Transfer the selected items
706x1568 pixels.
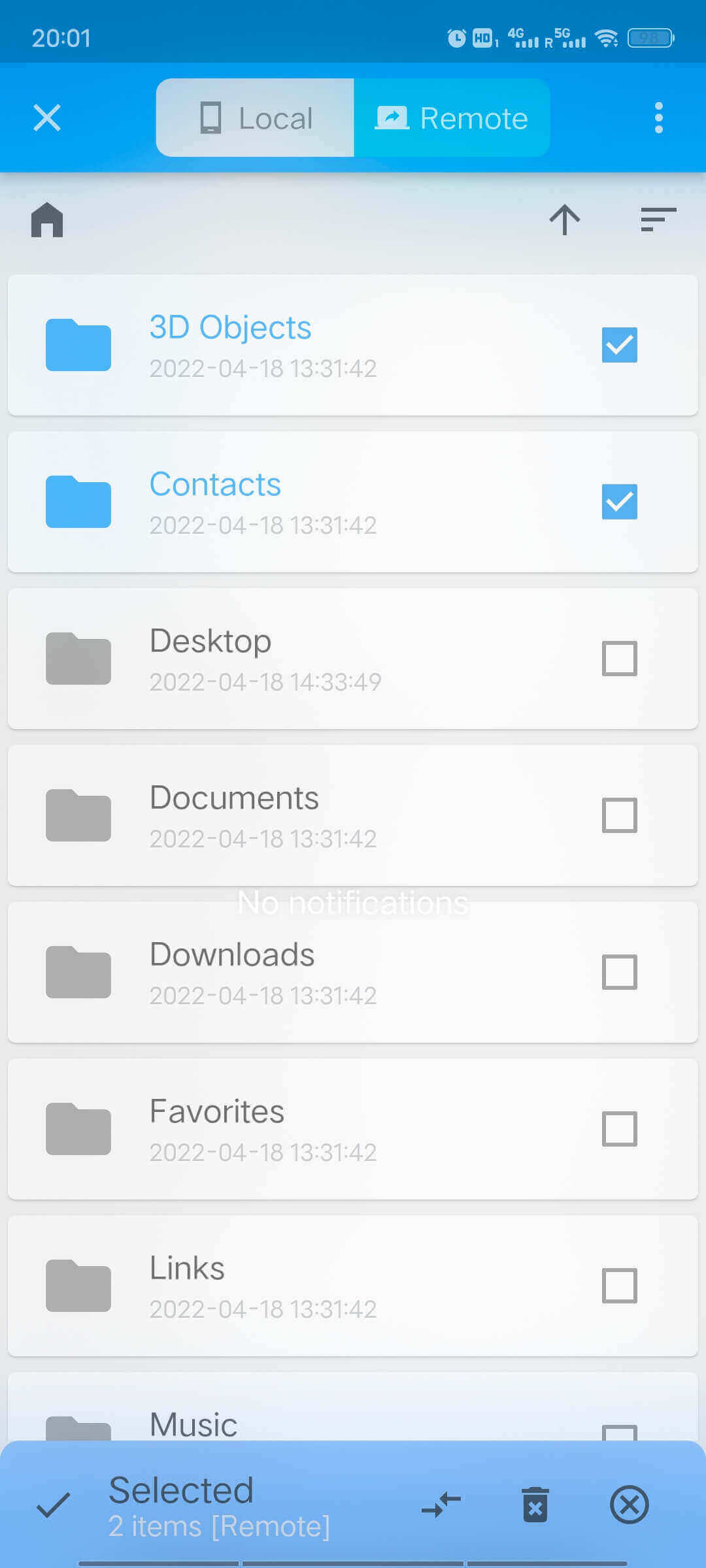[x=442, y=1505]
